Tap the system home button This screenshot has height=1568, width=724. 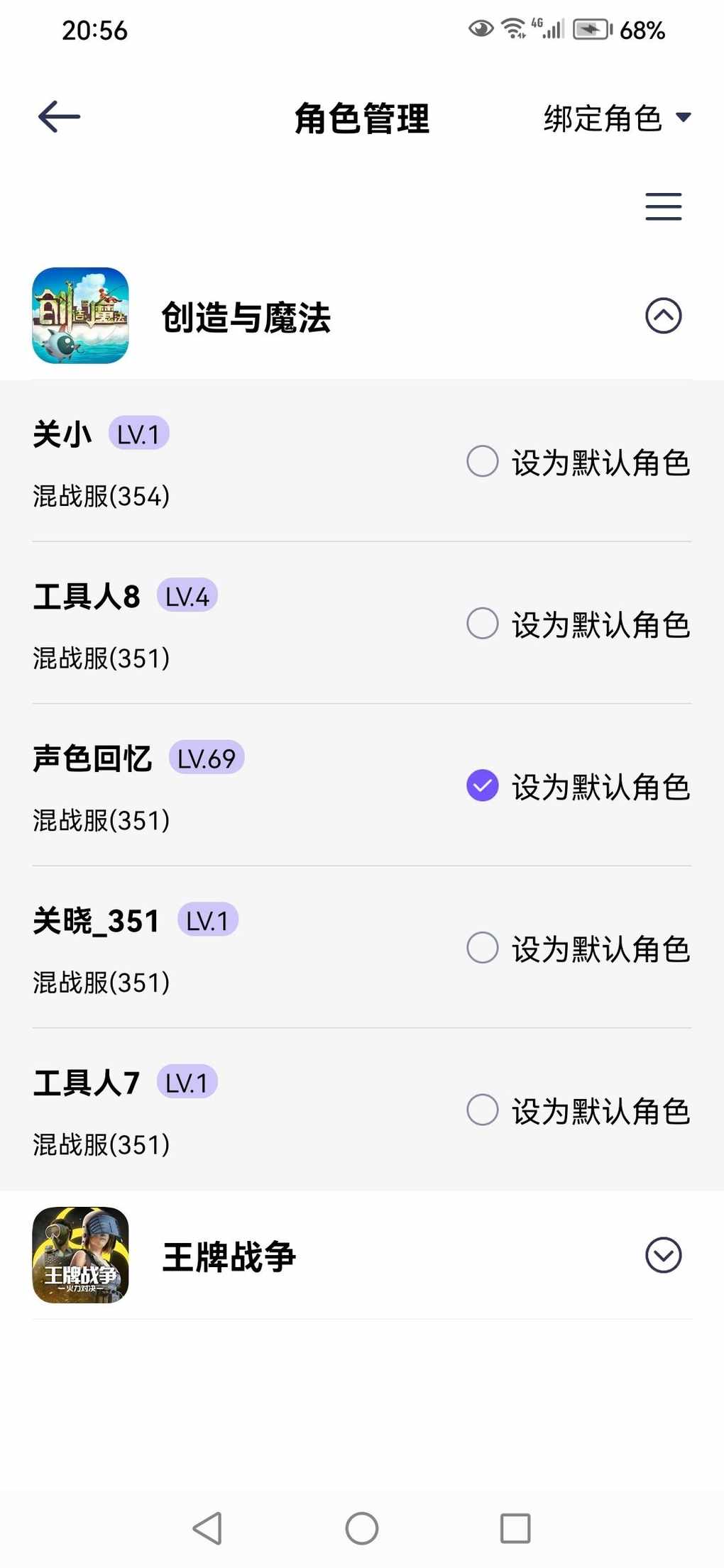(x=362, y=1528)
